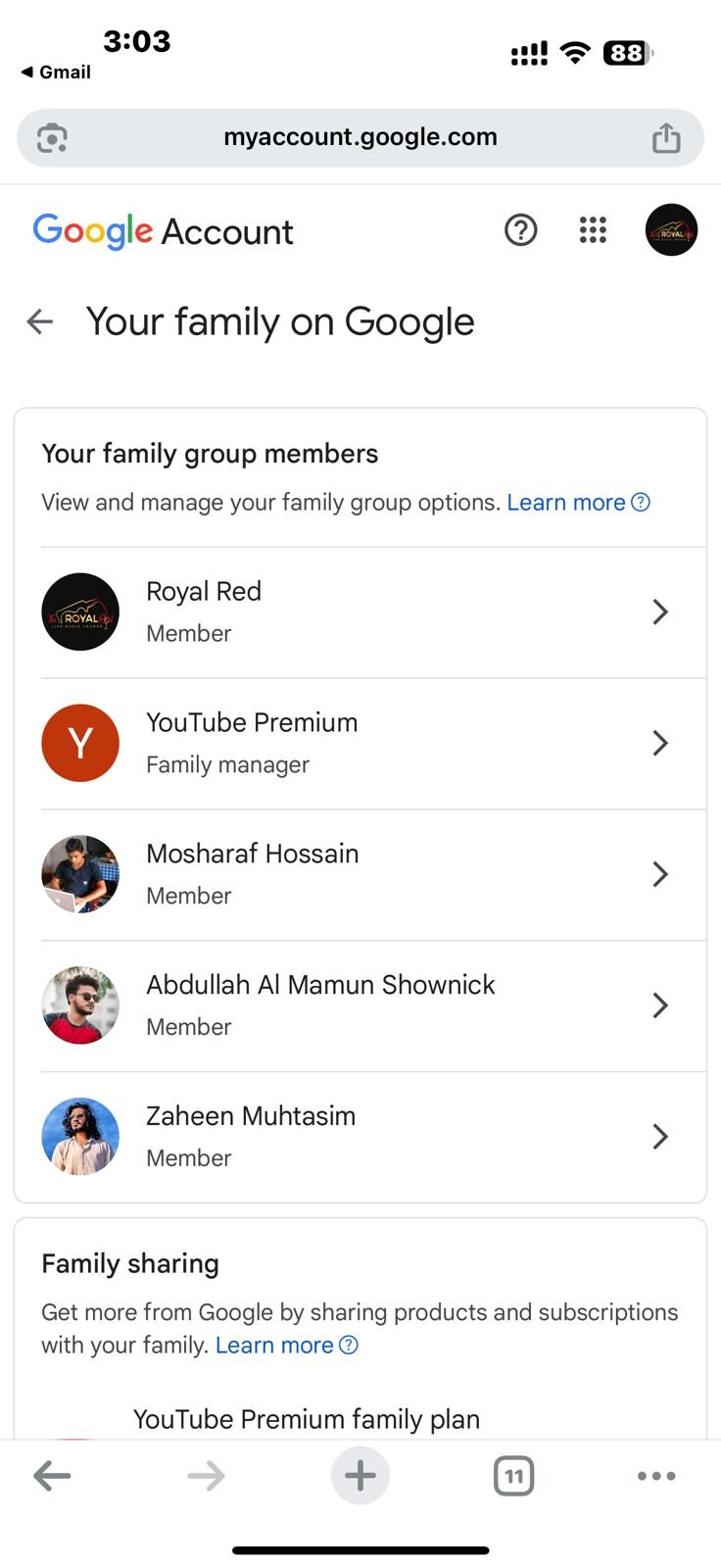This screenshot has width=721, height=1568.
Task: Open the Google apps grid
Action: (x=593, y=230)
